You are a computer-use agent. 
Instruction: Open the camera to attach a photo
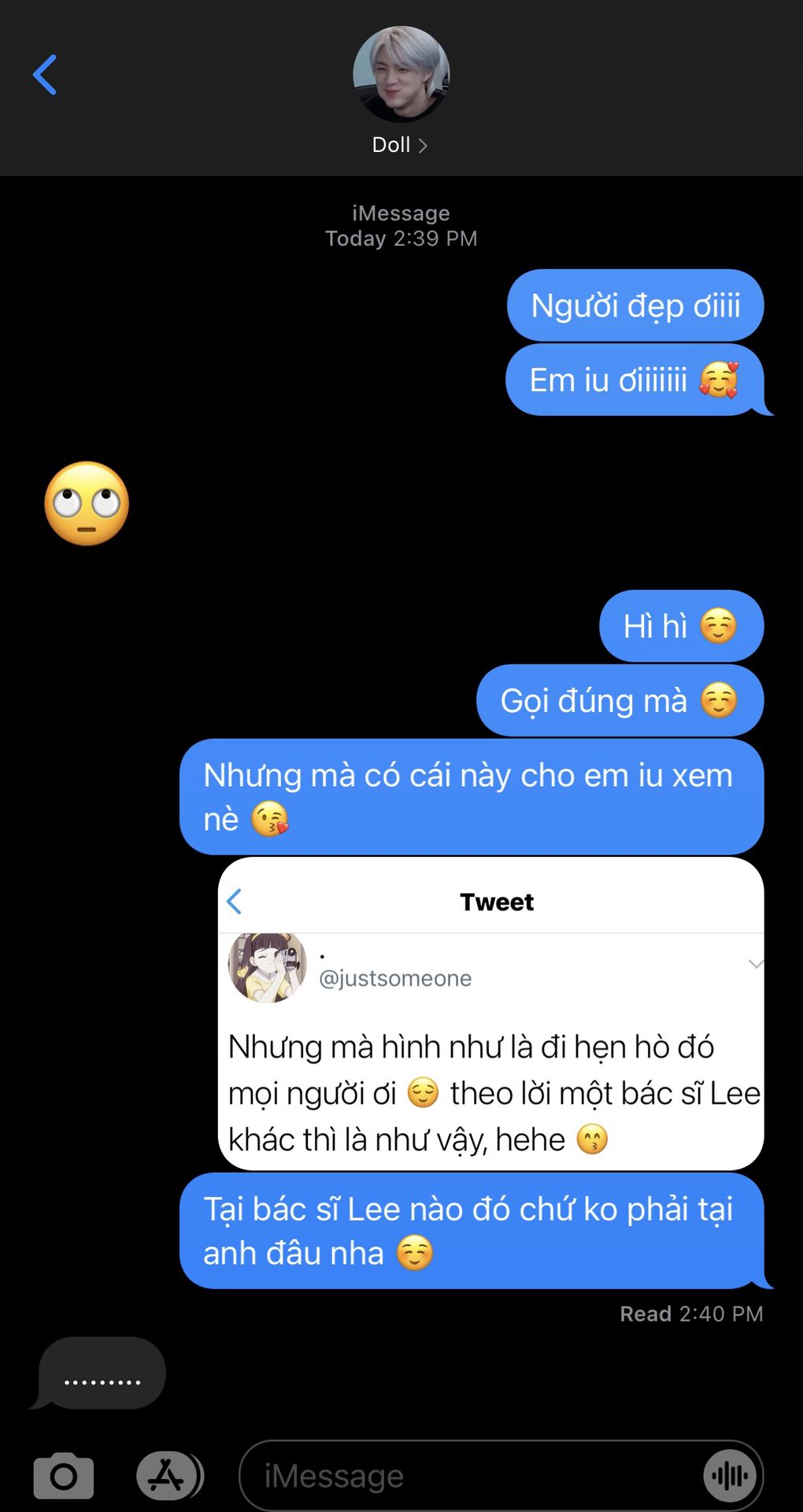(64, 1476)
